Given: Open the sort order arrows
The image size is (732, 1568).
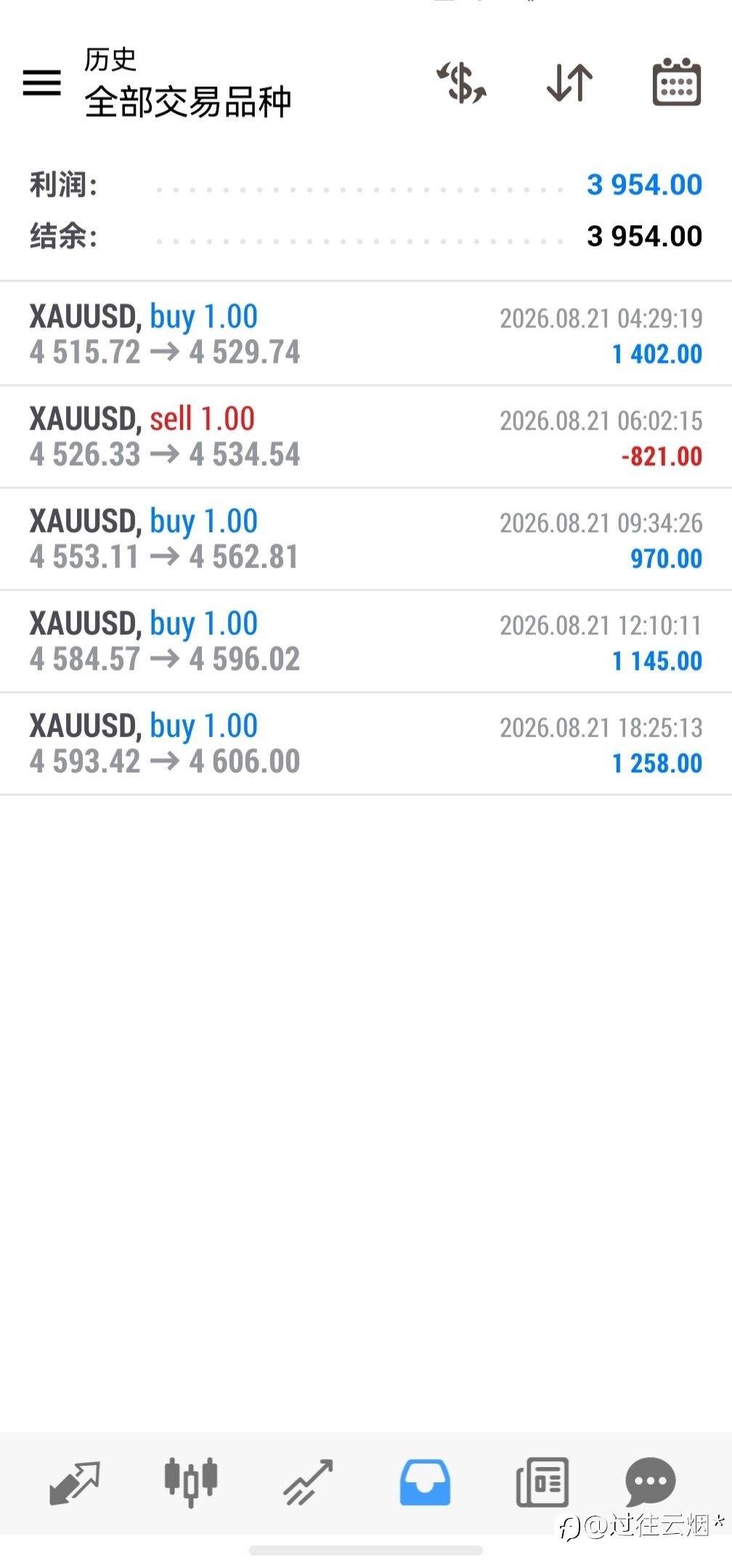Looking at the screenshot, I should [570, 82].
